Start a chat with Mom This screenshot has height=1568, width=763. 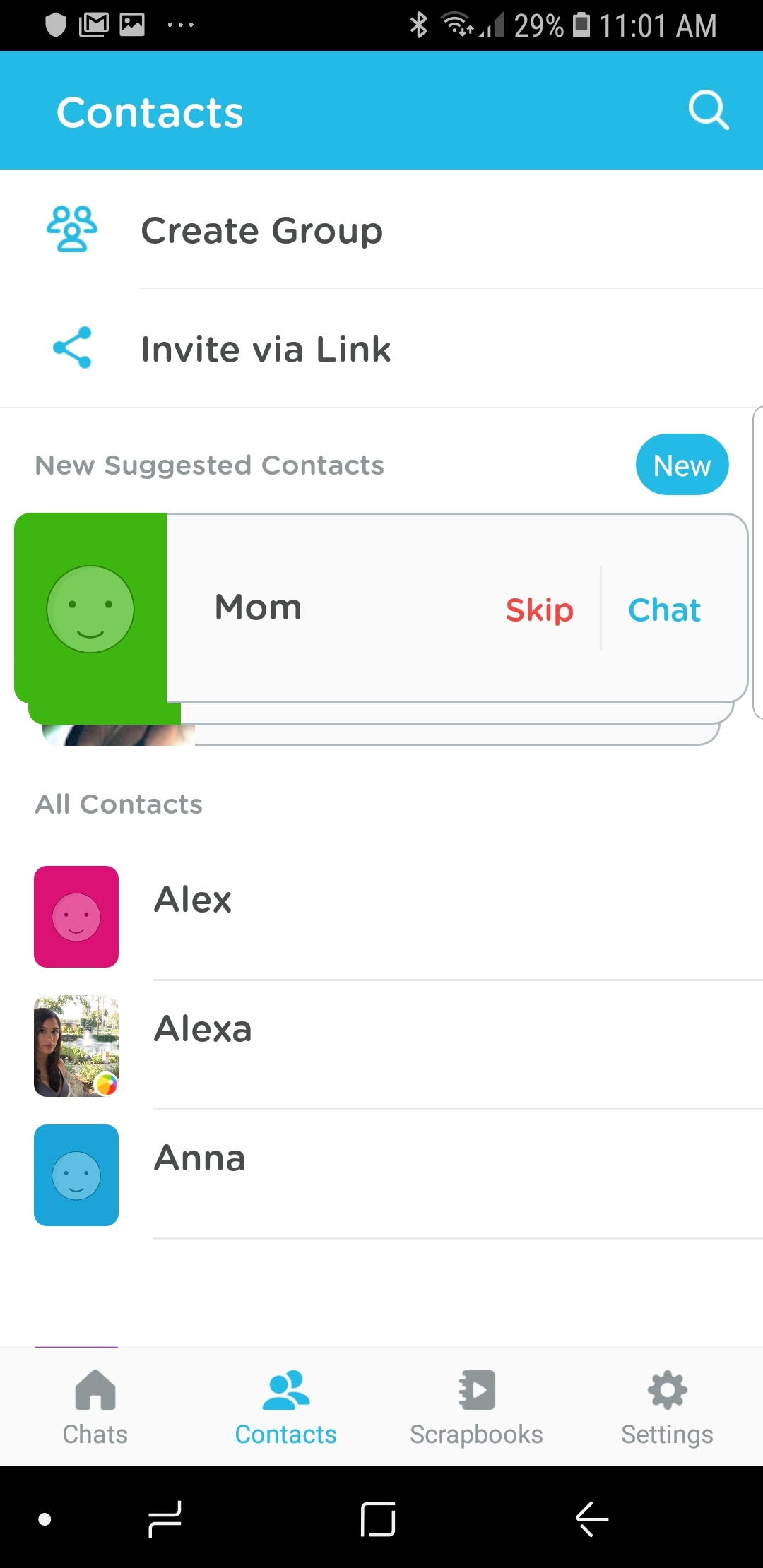coord(664,609)
